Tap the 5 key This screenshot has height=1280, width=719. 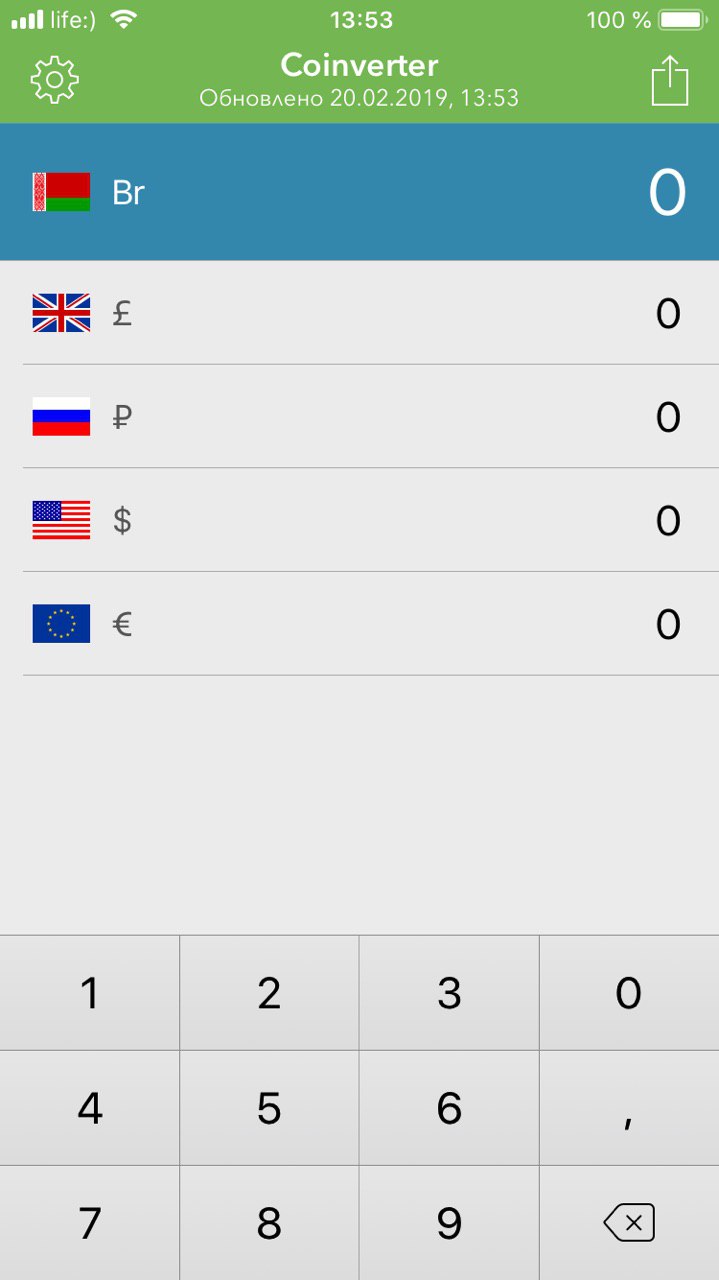(269, 1108)
